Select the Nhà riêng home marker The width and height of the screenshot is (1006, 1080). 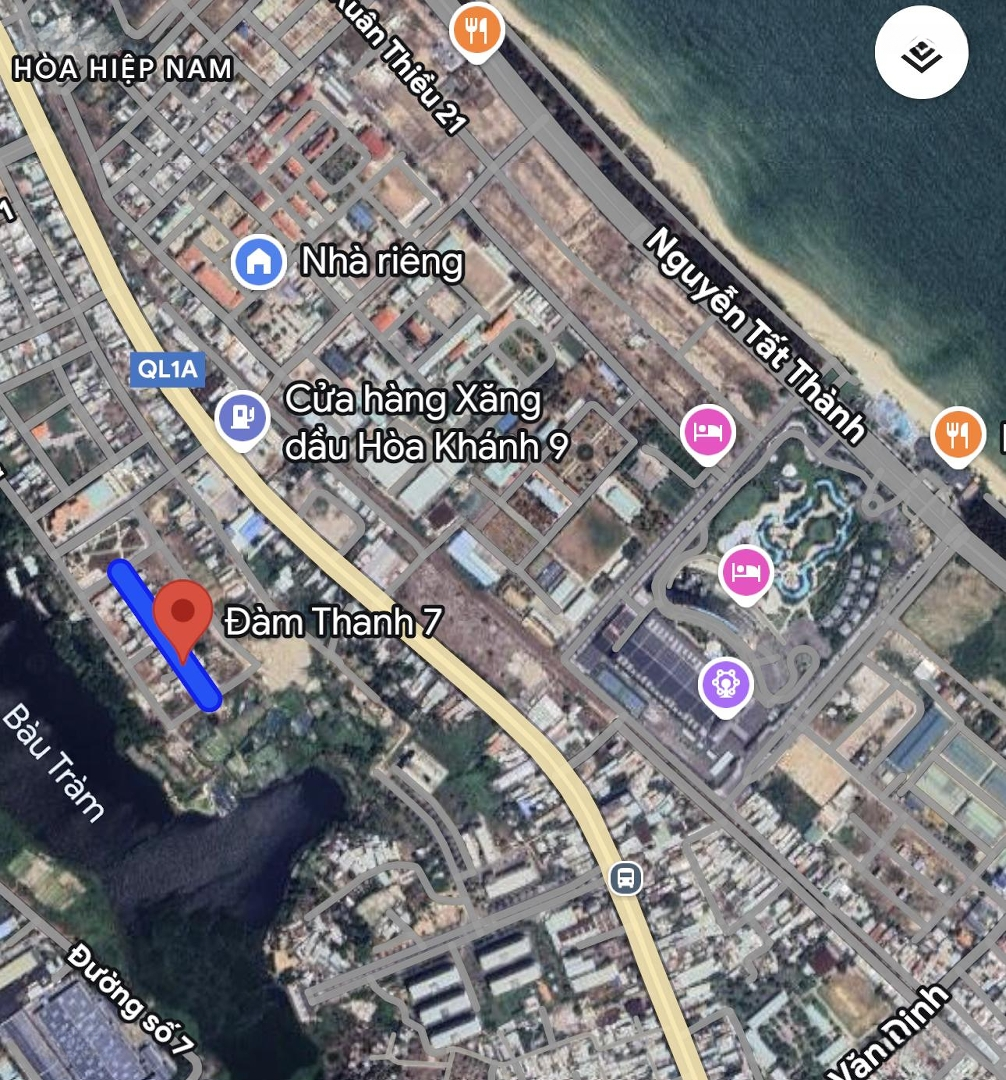pos(259,262)
